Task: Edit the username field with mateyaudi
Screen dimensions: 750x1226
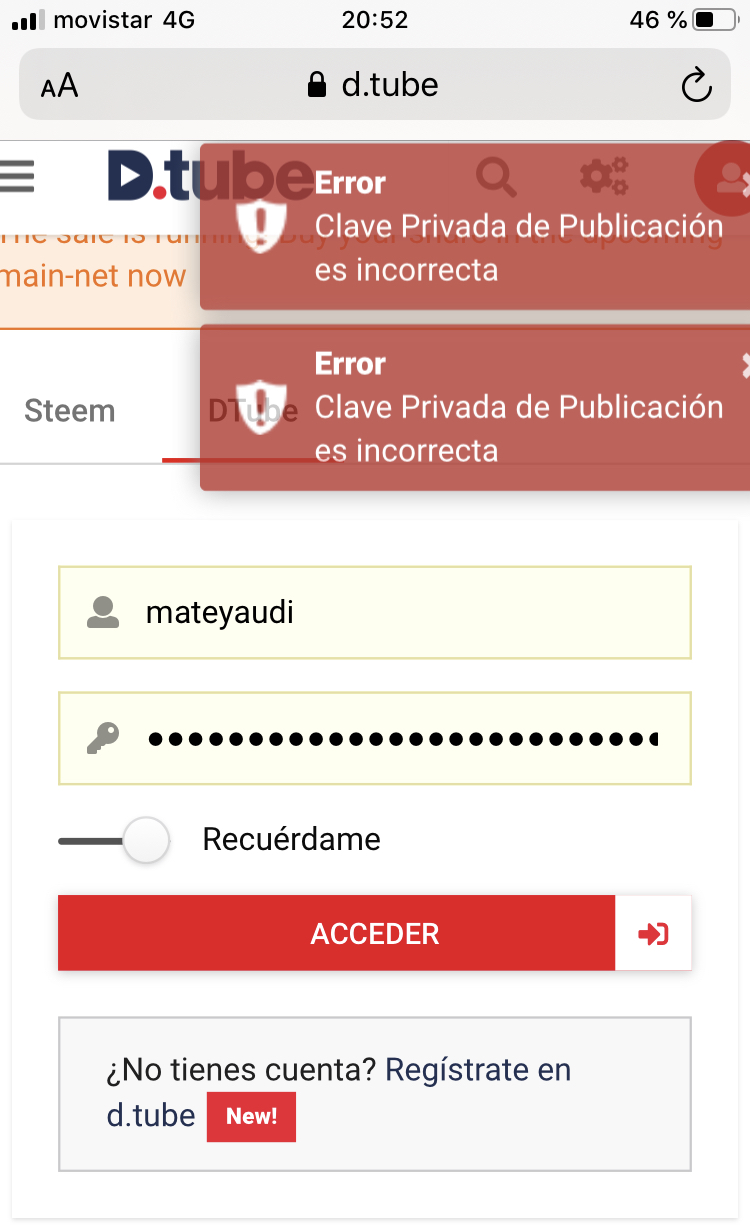Action: (400, 612)
